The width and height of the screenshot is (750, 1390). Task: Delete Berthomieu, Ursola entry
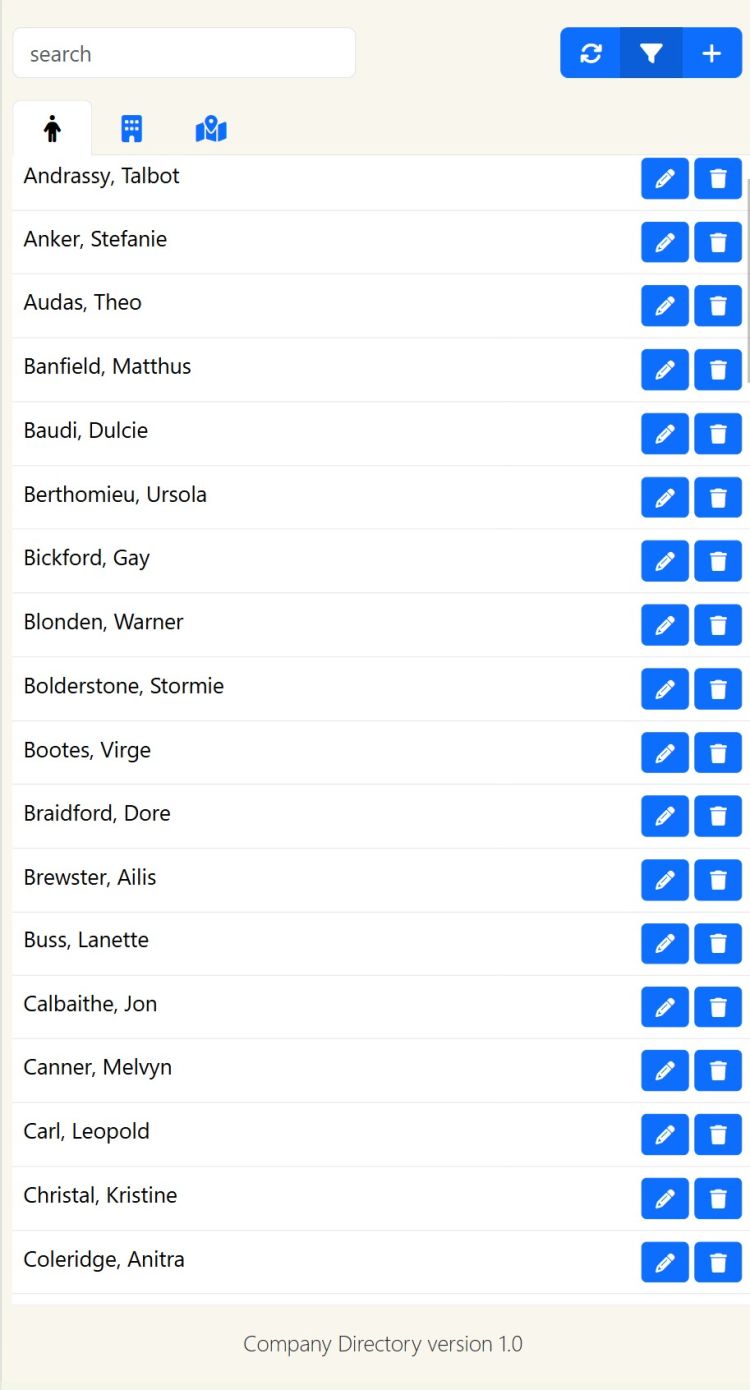pyautogui.click(x=718, y=498)
